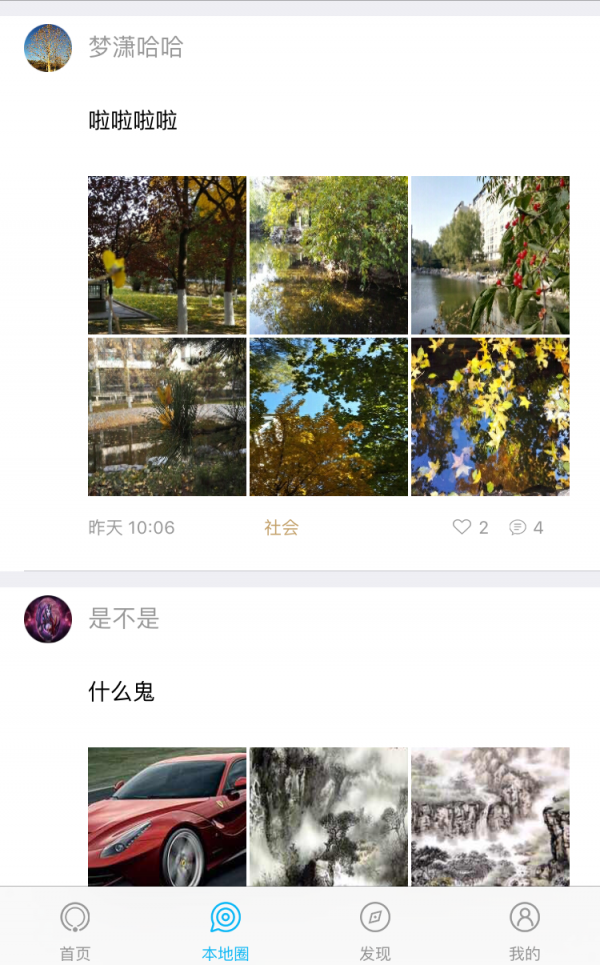Open the 我的 tab
This screenshot has width=600, height=965.
click(x=524, y=930)
